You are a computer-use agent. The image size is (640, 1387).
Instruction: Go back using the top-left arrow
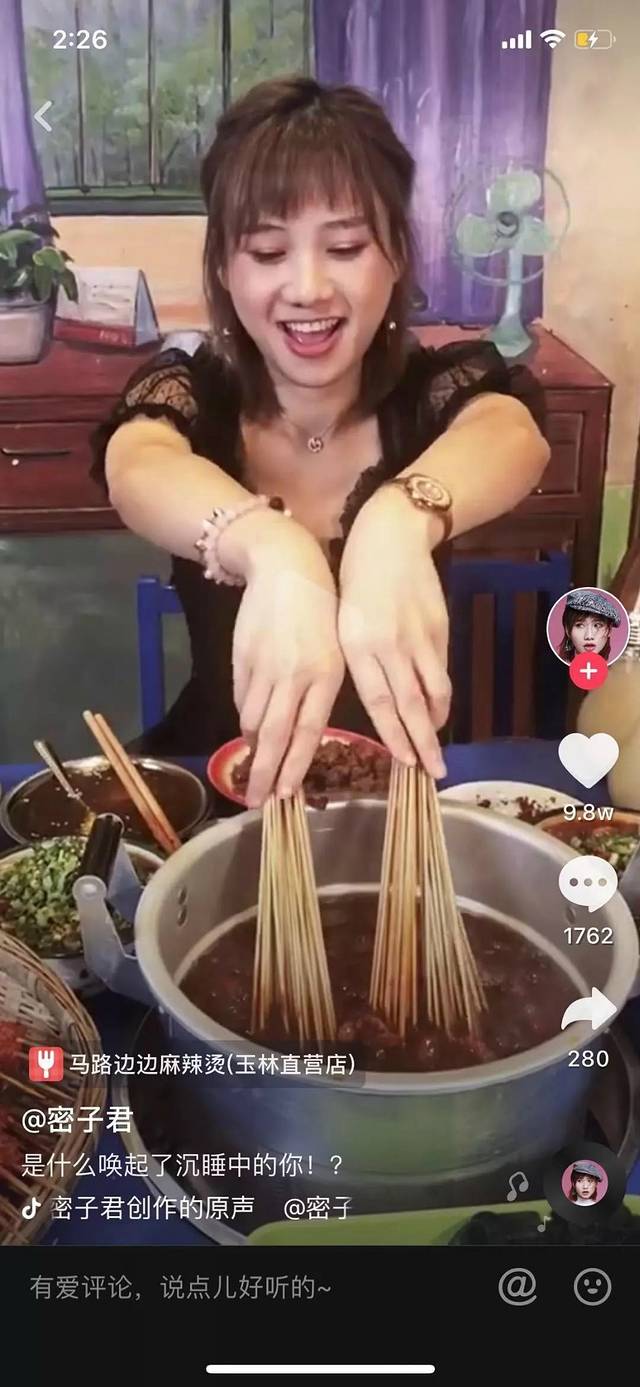point(42,117)
